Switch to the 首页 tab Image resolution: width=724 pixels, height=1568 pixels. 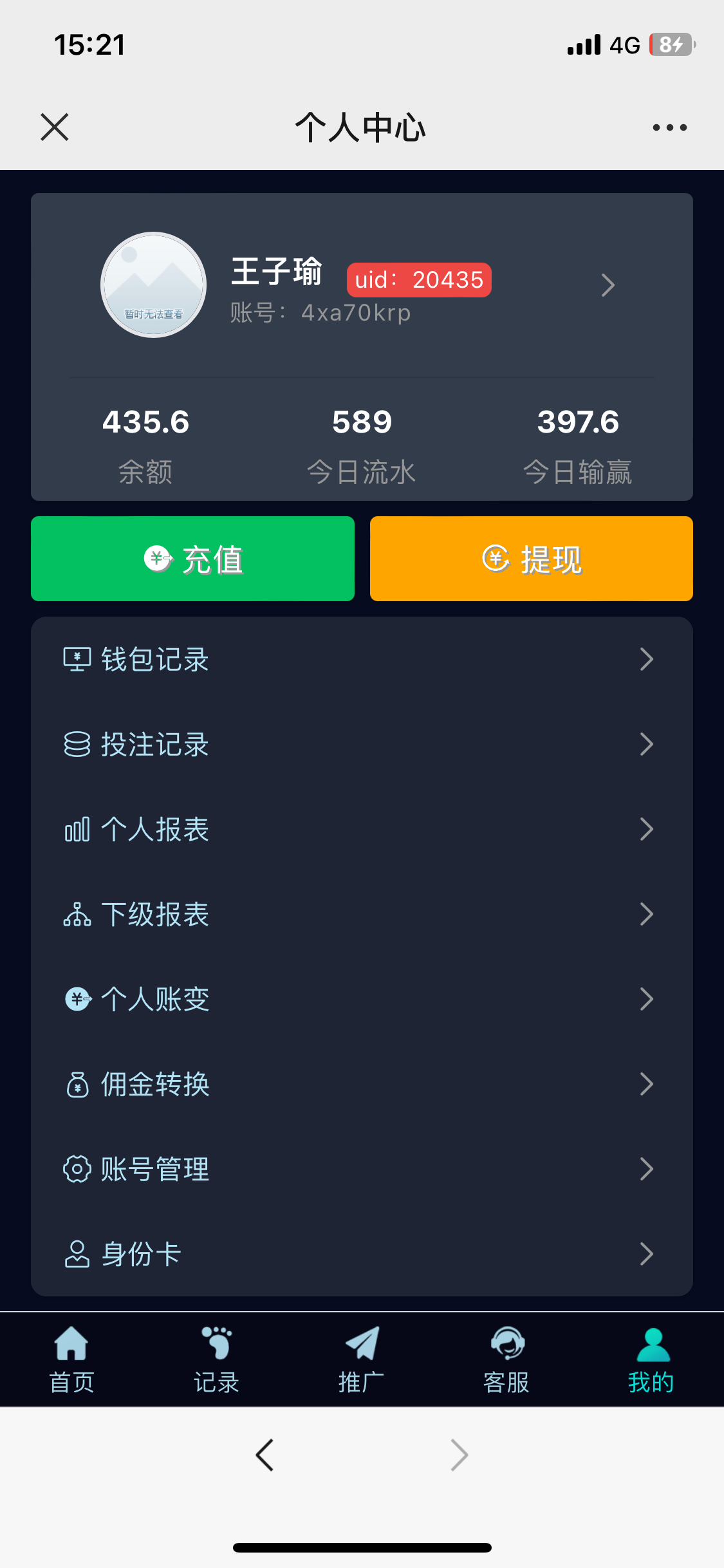71,1359
